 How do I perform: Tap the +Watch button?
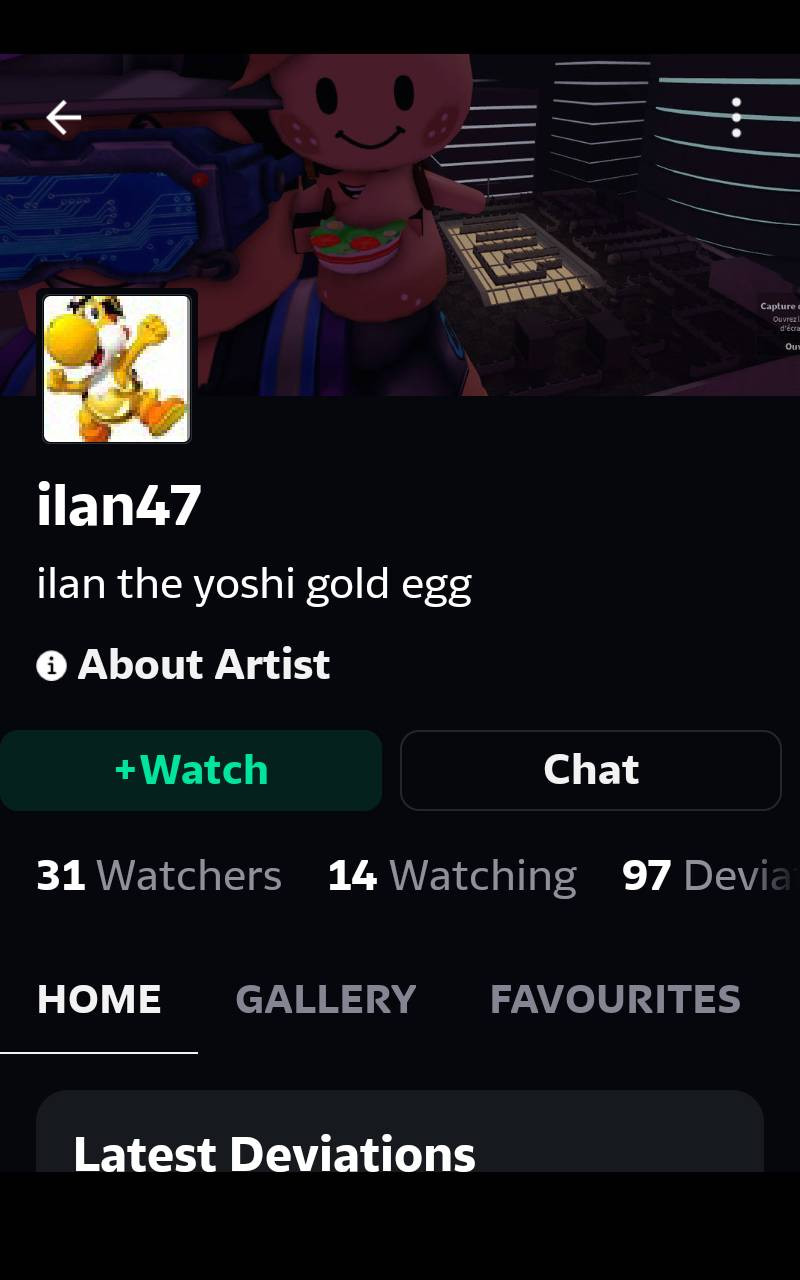[191, 770]
